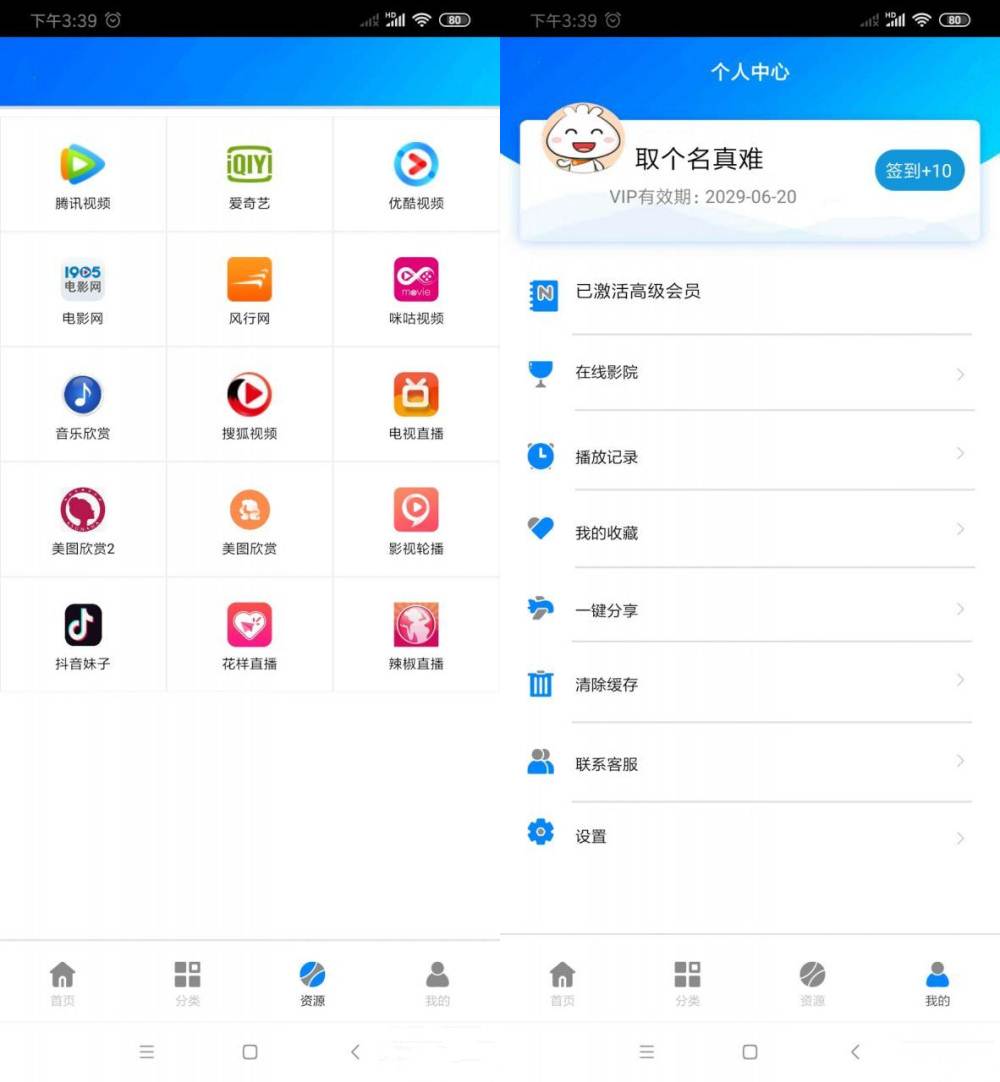1000x1082 pixels.
Task: Open the iQIYI (爱奇艺) tile
Action: pyautogui.click(x=249, y=175)
